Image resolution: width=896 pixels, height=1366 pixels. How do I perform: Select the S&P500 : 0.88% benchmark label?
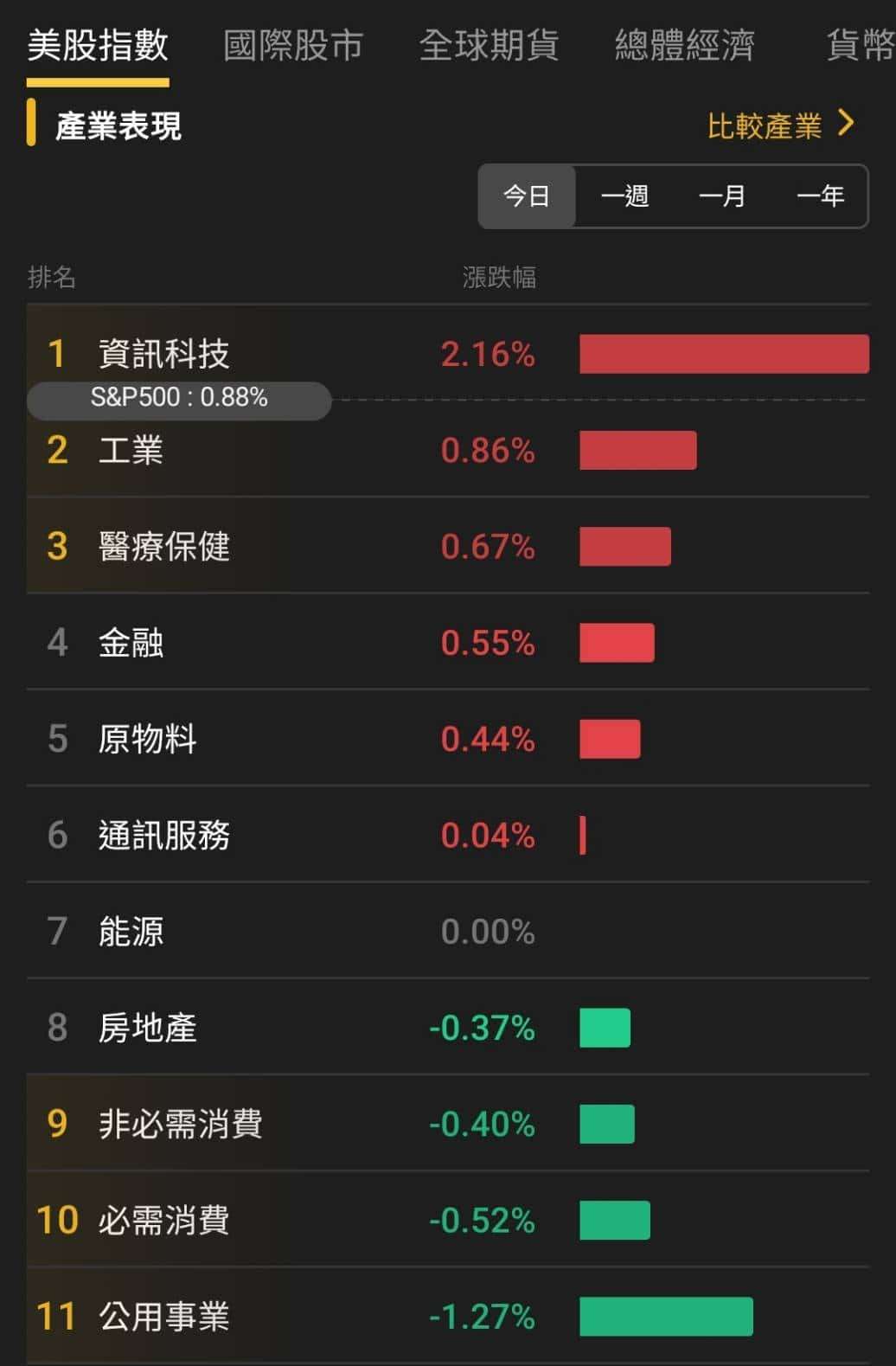point(179,400)
